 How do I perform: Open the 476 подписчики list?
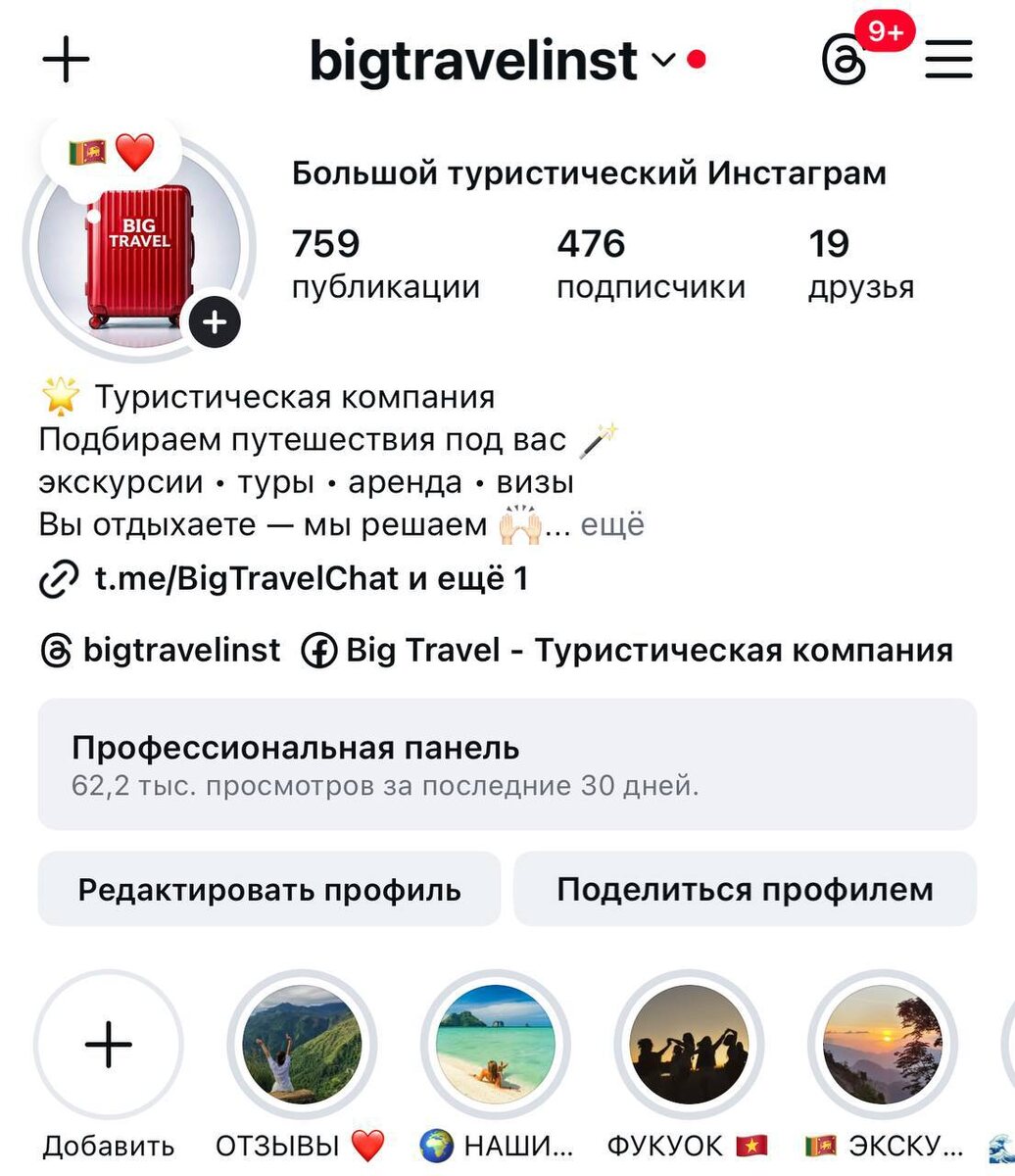click(x=651, y=264)
